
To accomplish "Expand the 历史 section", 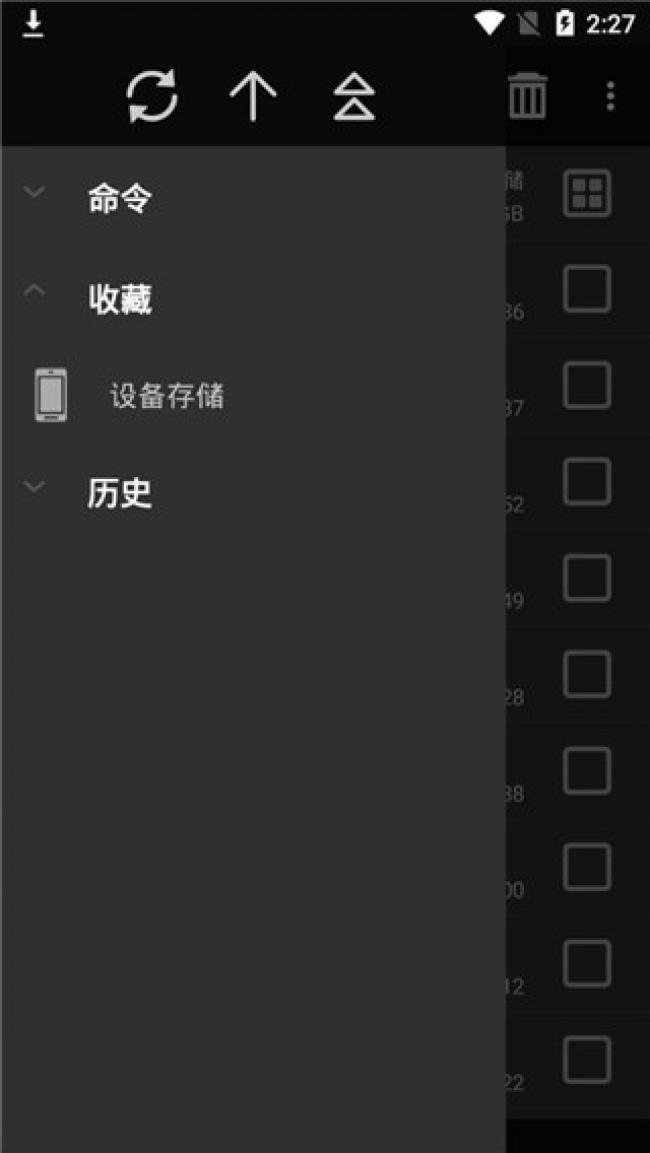I will coord(119,493).
